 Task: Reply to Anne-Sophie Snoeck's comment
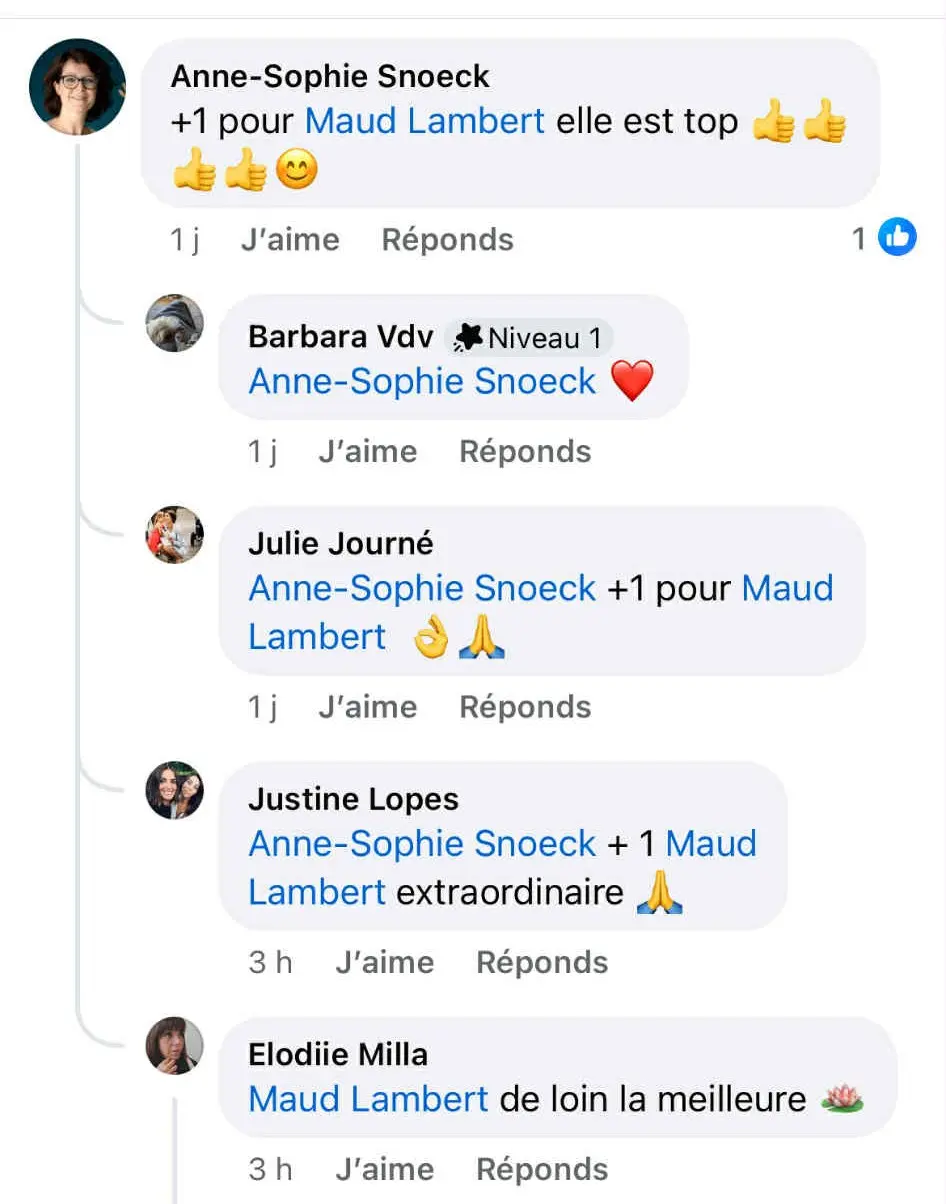[447, 240]
